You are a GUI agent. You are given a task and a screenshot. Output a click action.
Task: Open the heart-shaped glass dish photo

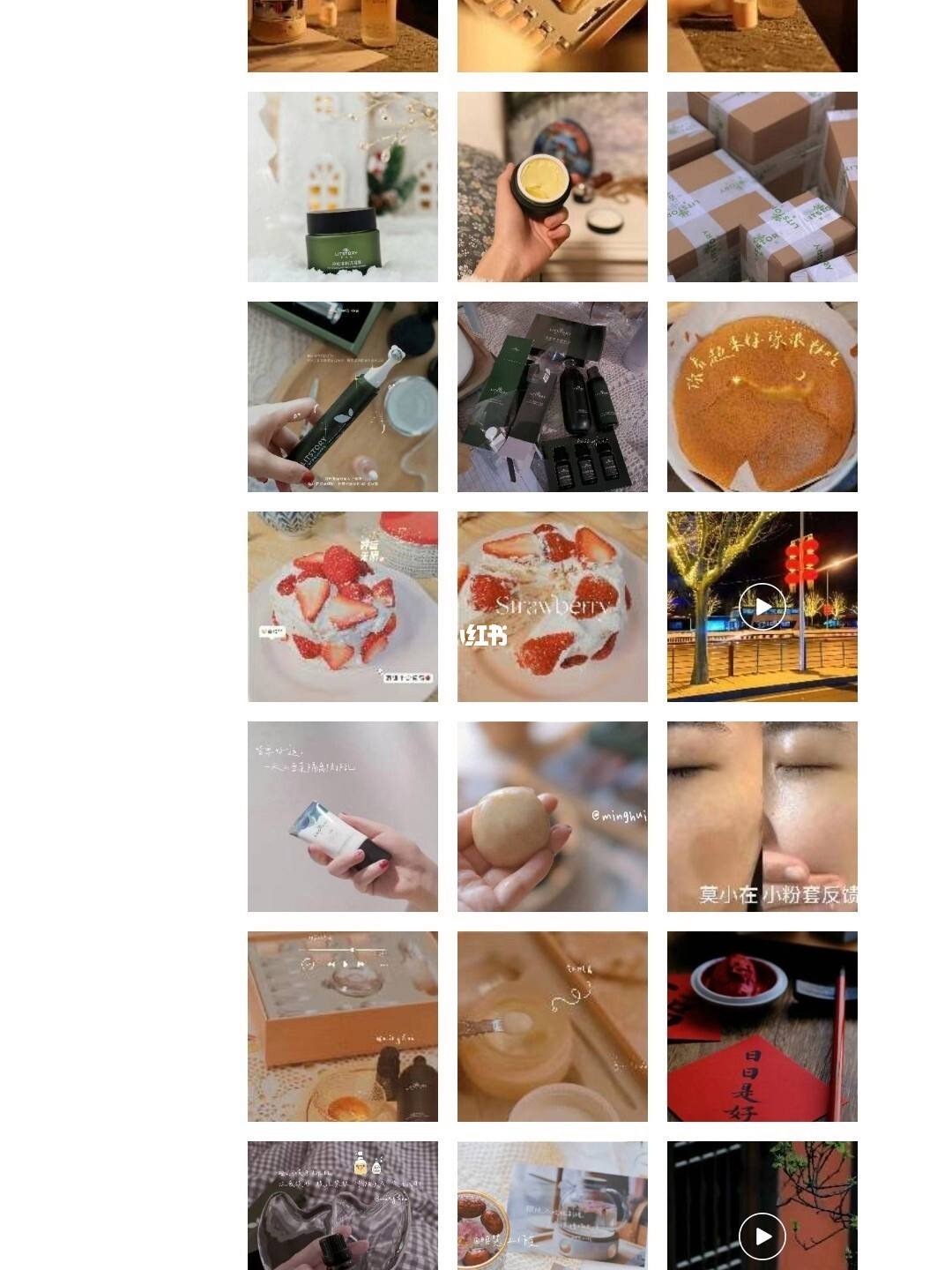tap(342, 1206)
